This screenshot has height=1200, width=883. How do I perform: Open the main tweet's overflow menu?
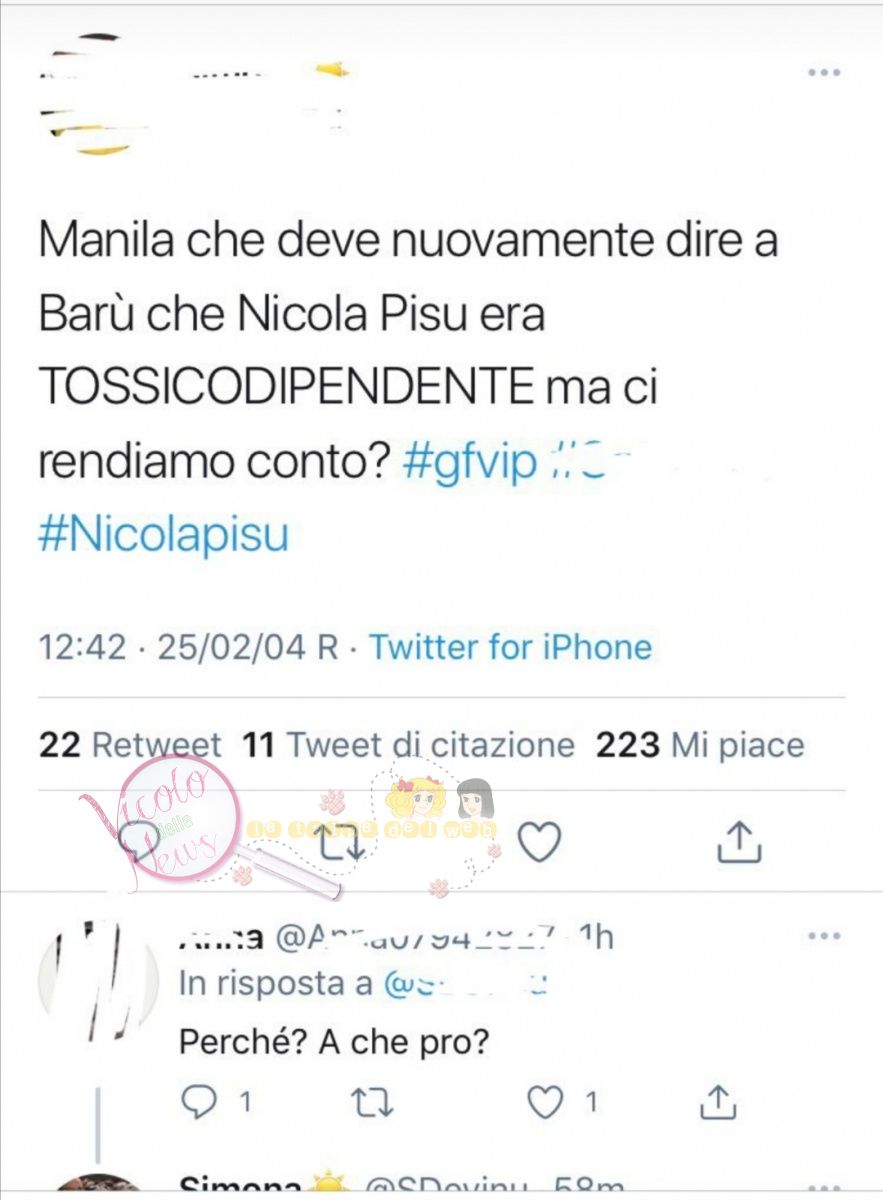point(823,73)
